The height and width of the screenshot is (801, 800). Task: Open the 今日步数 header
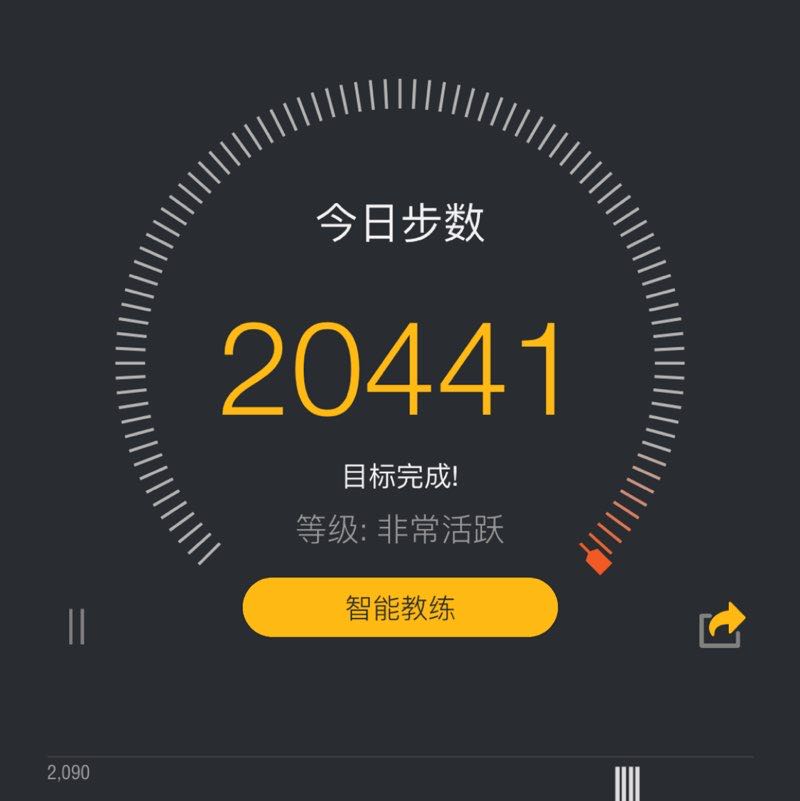tap(399, 222)
